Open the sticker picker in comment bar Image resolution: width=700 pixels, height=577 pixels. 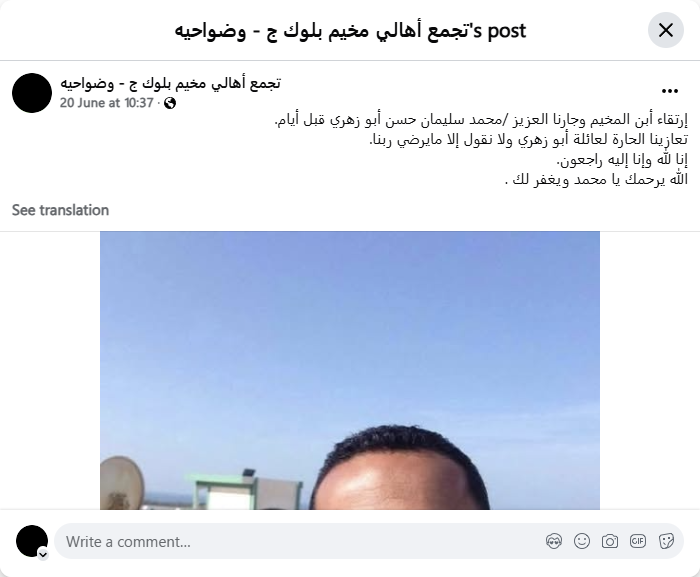[x=666, y=542]
